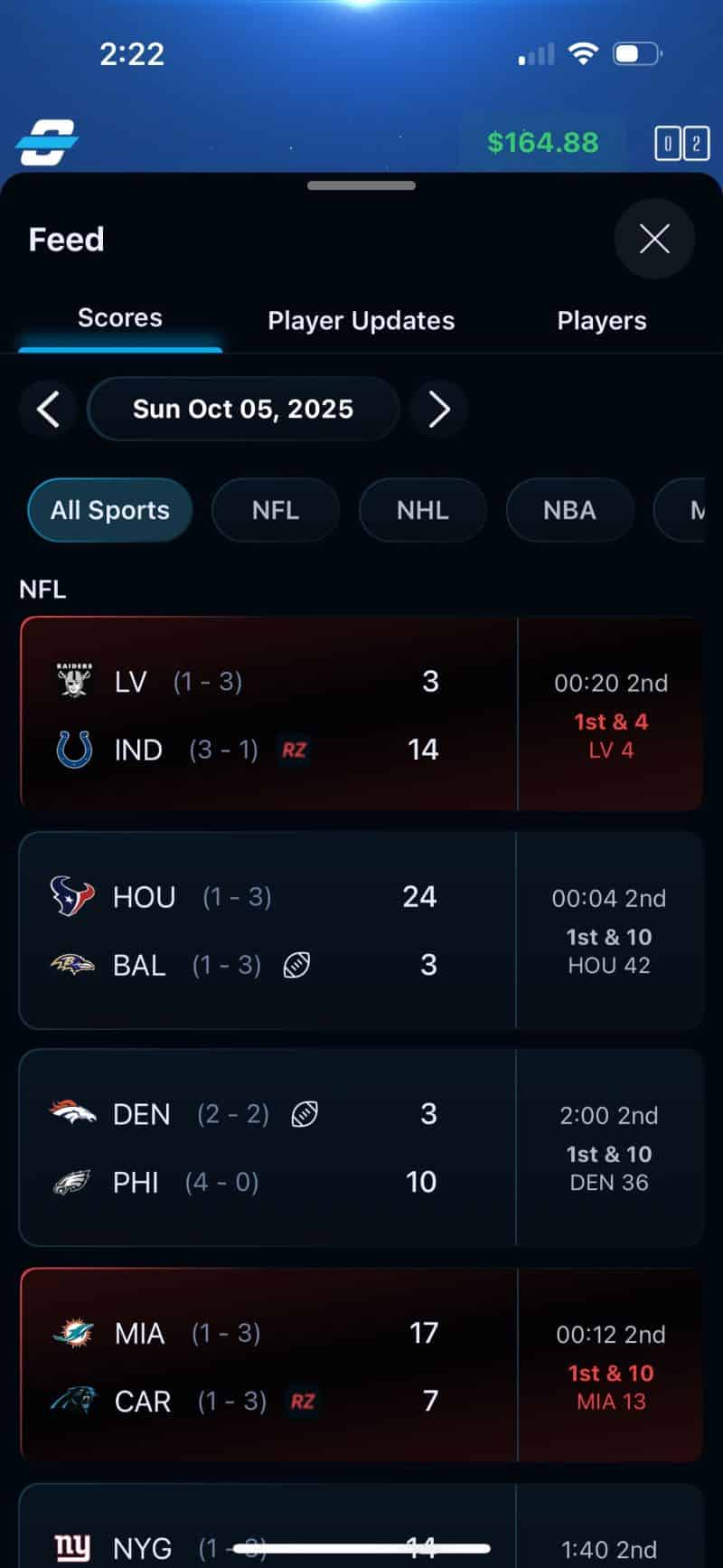Switch to the Player Updates tab
The image size is (723, 1568).
point(361,321)
